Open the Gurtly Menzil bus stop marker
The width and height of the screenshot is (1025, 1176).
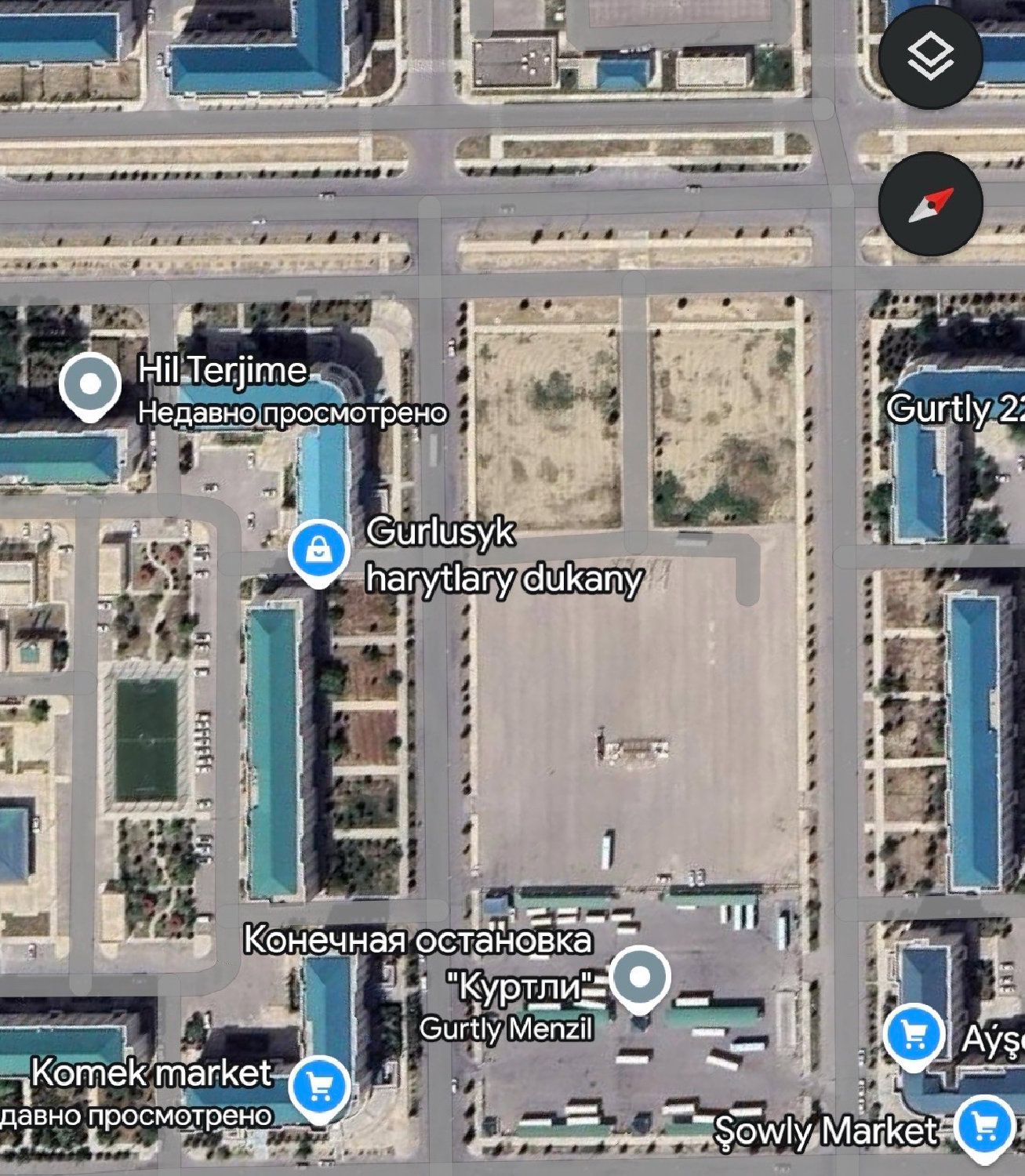tap(640, 978)
